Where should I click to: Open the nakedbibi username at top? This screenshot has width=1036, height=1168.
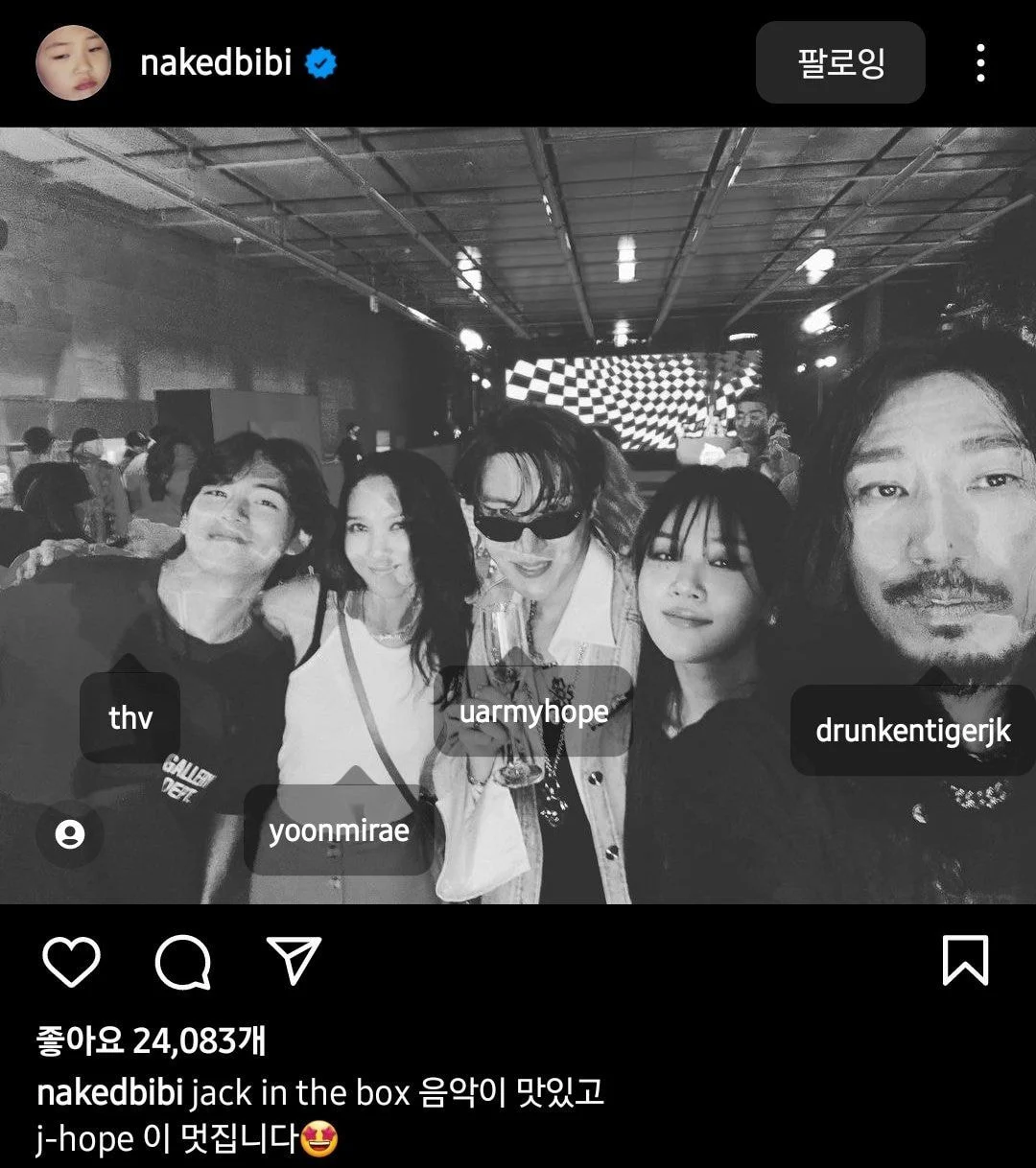(216, 63)
